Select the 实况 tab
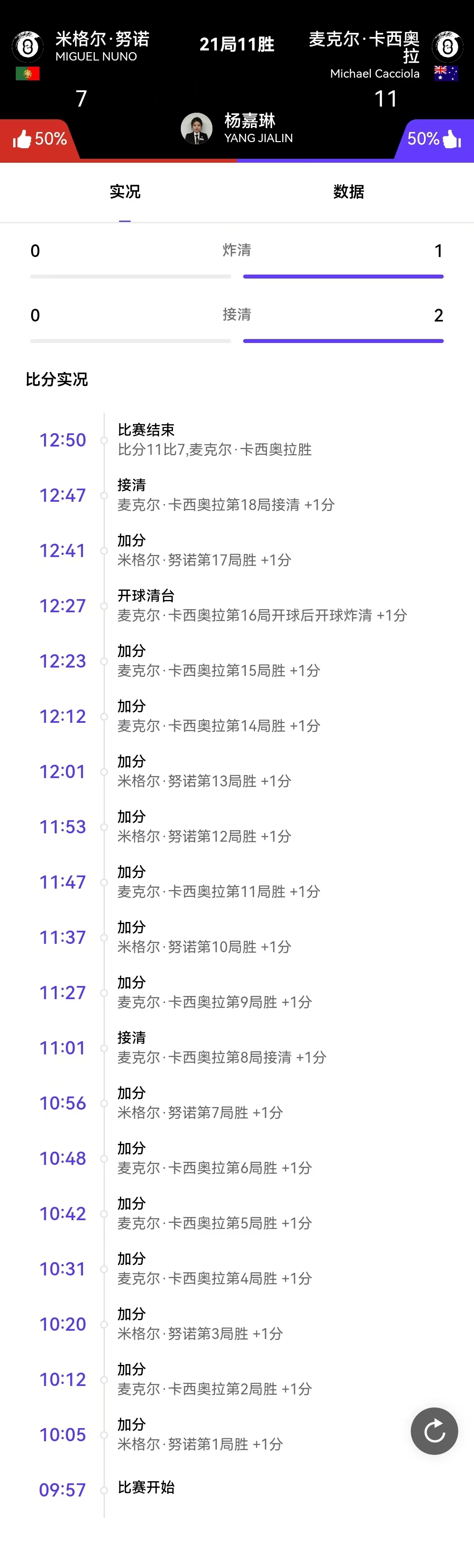The height and width of the screenshot is (1568, 474). (125, 192)
